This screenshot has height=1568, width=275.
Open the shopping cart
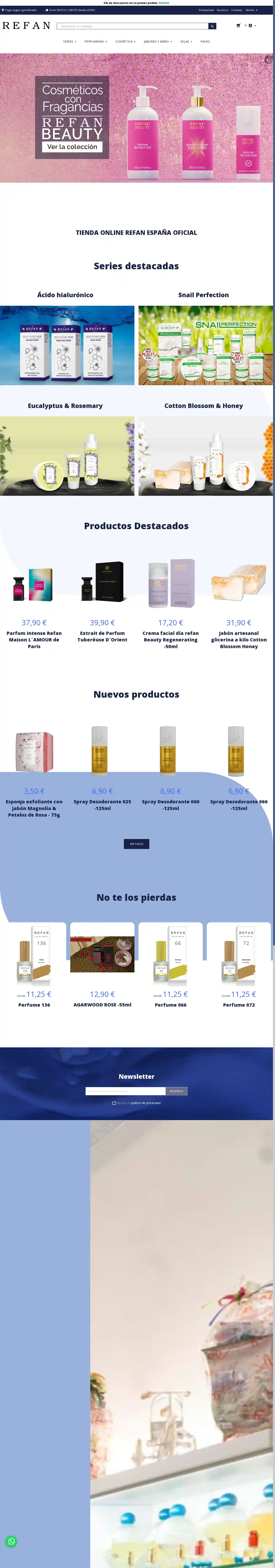239,26
